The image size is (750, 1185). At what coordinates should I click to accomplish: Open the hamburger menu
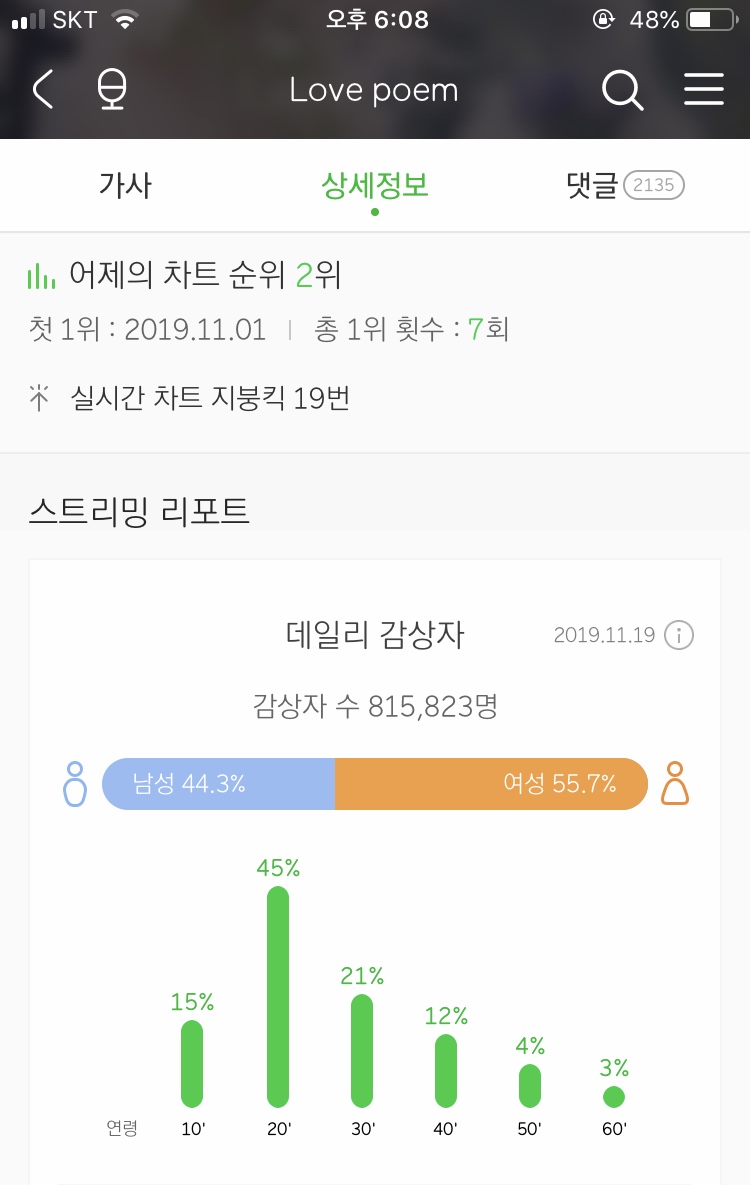pyautogui.click(x=704, y=89)
